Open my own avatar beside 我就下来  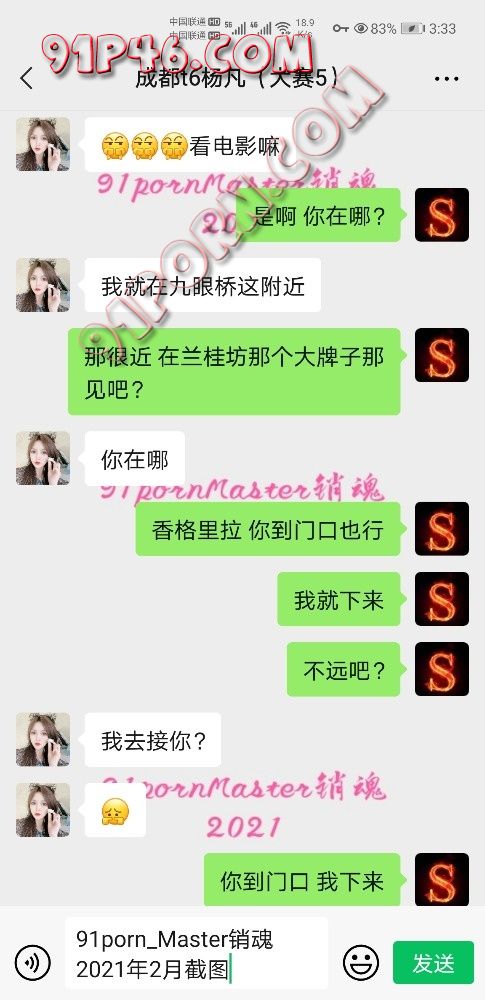442,599
